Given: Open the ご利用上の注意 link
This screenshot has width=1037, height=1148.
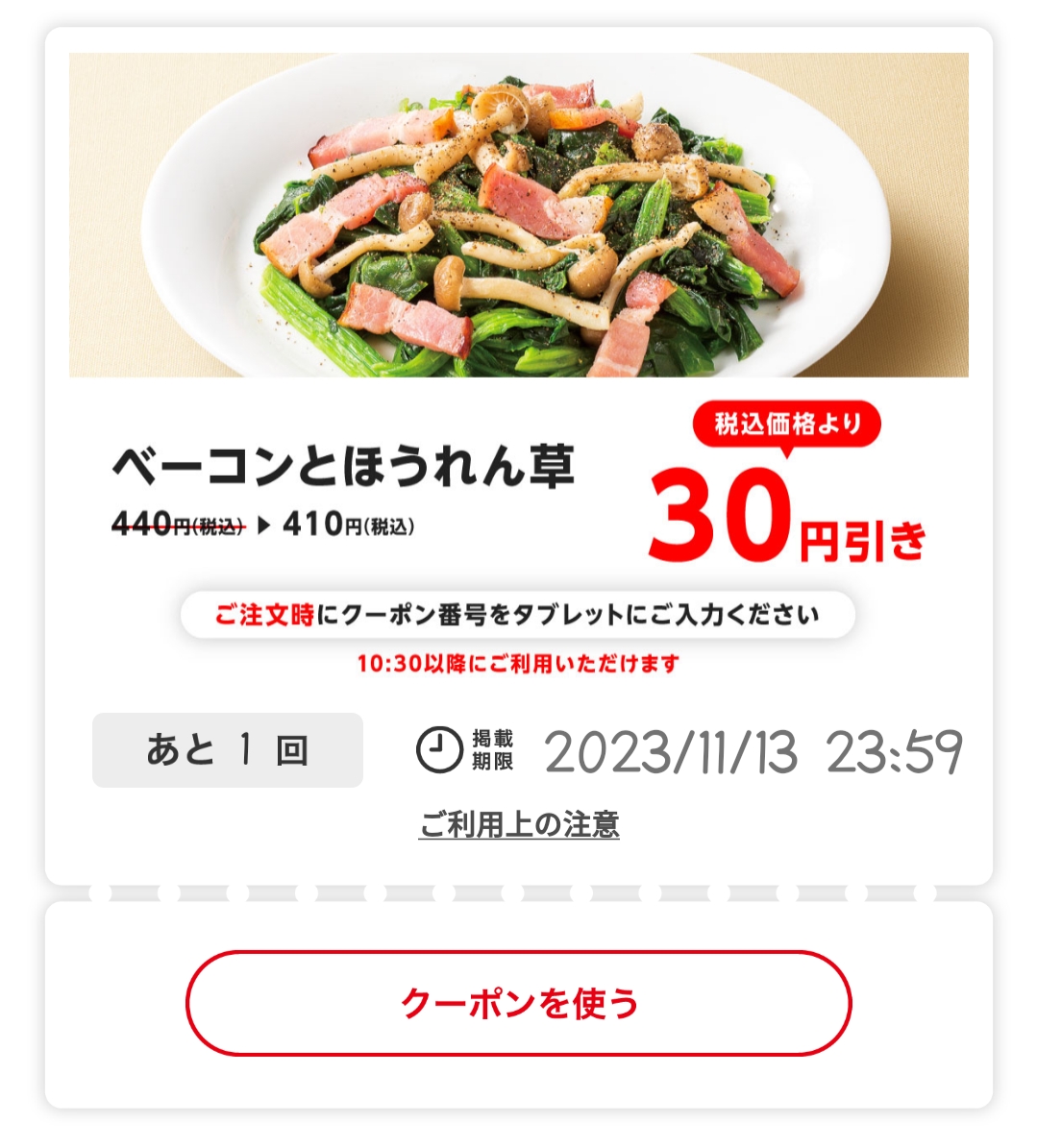Looking at the screenshot, I should click(x=519, y=824).
